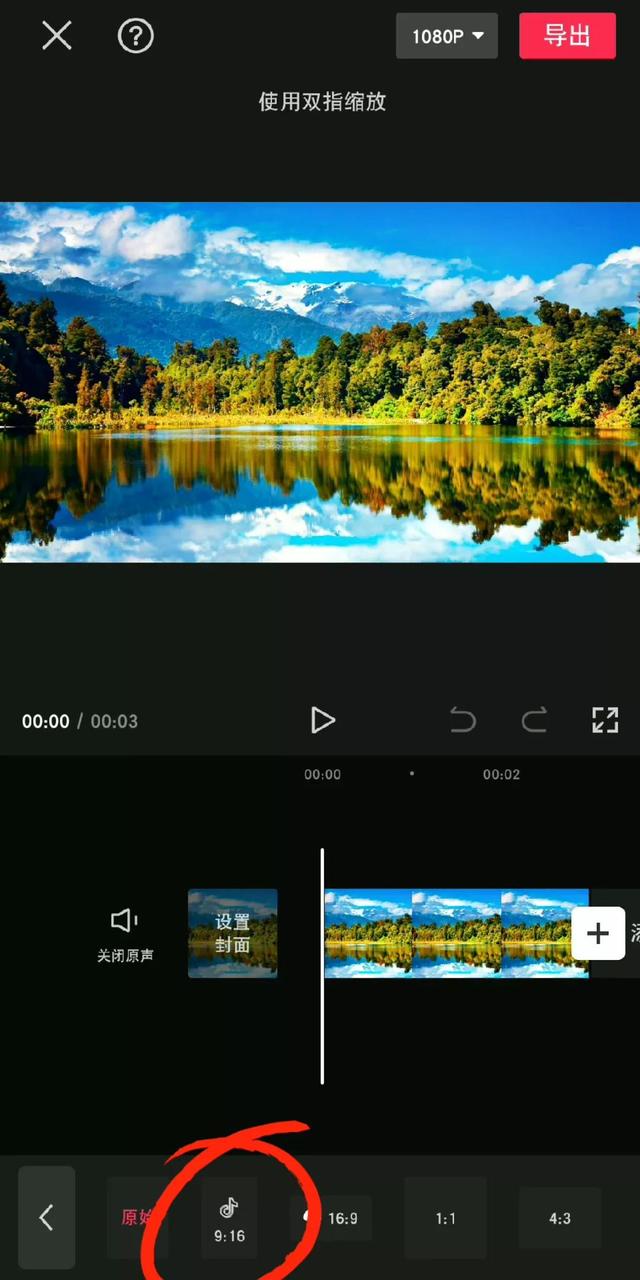640x1280 pixels.
Task: Choose the 原始 original aspect ratio
Action: (137, 1217)
